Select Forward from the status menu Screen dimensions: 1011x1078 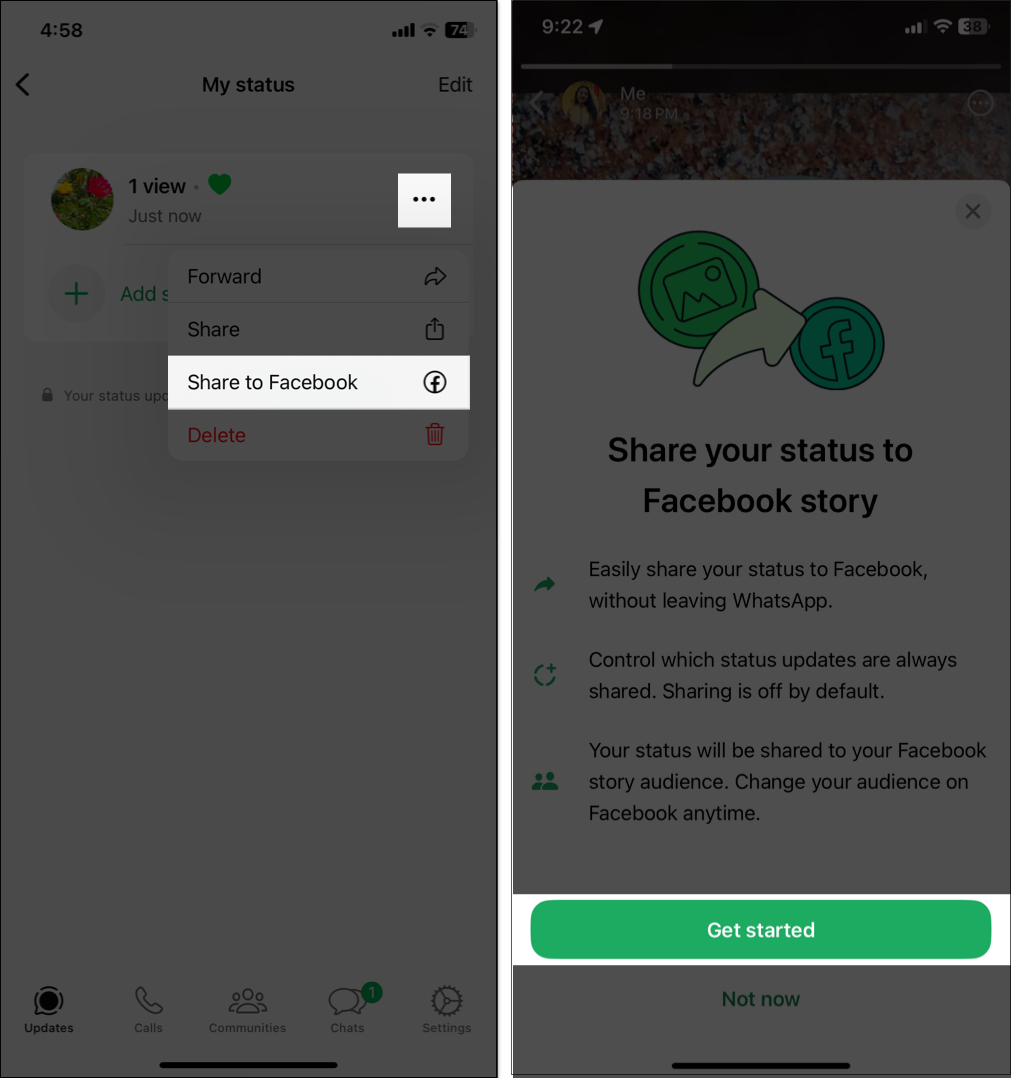pyautogui.click(x=317, y=277)
